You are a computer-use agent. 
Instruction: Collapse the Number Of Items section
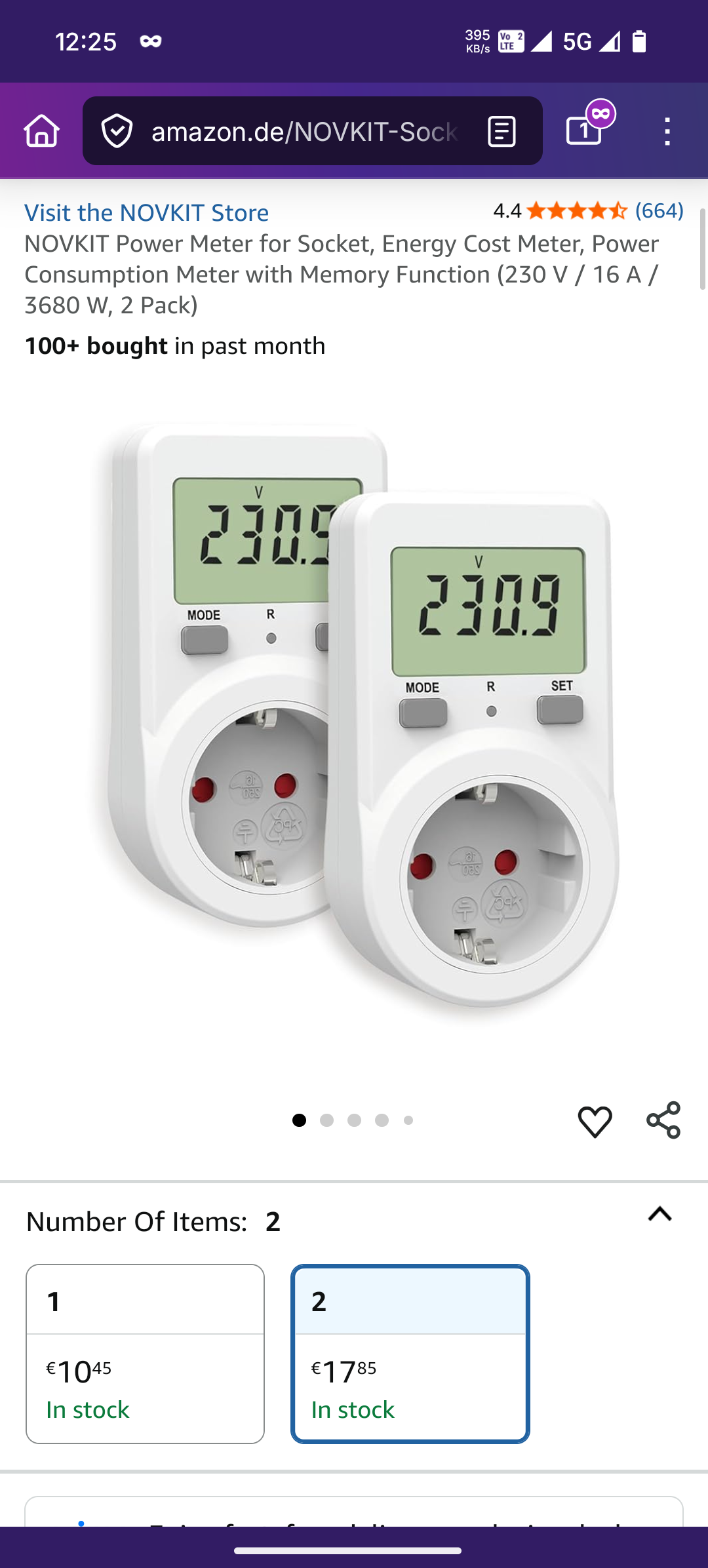(x=659, y=1215)
